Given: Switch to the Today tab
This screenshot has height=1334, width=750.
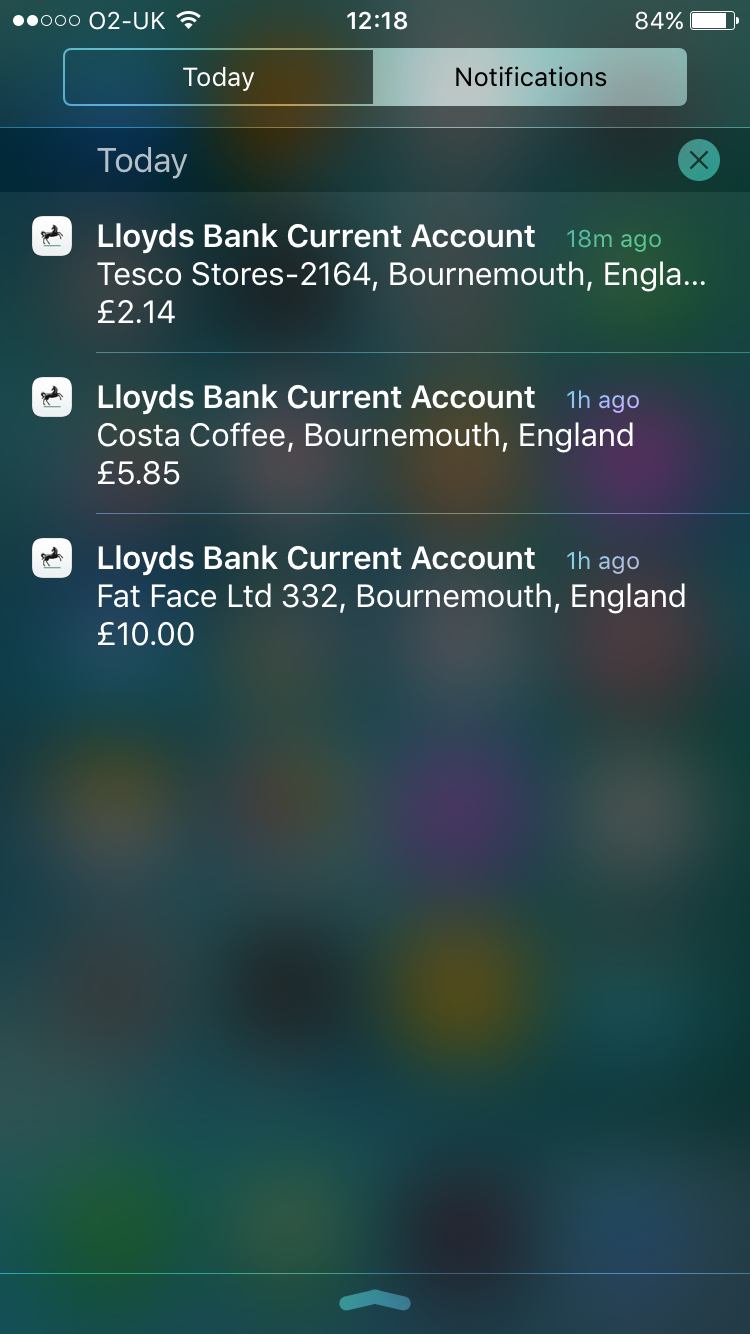Looking at the screenshot, I should (219, 77).
